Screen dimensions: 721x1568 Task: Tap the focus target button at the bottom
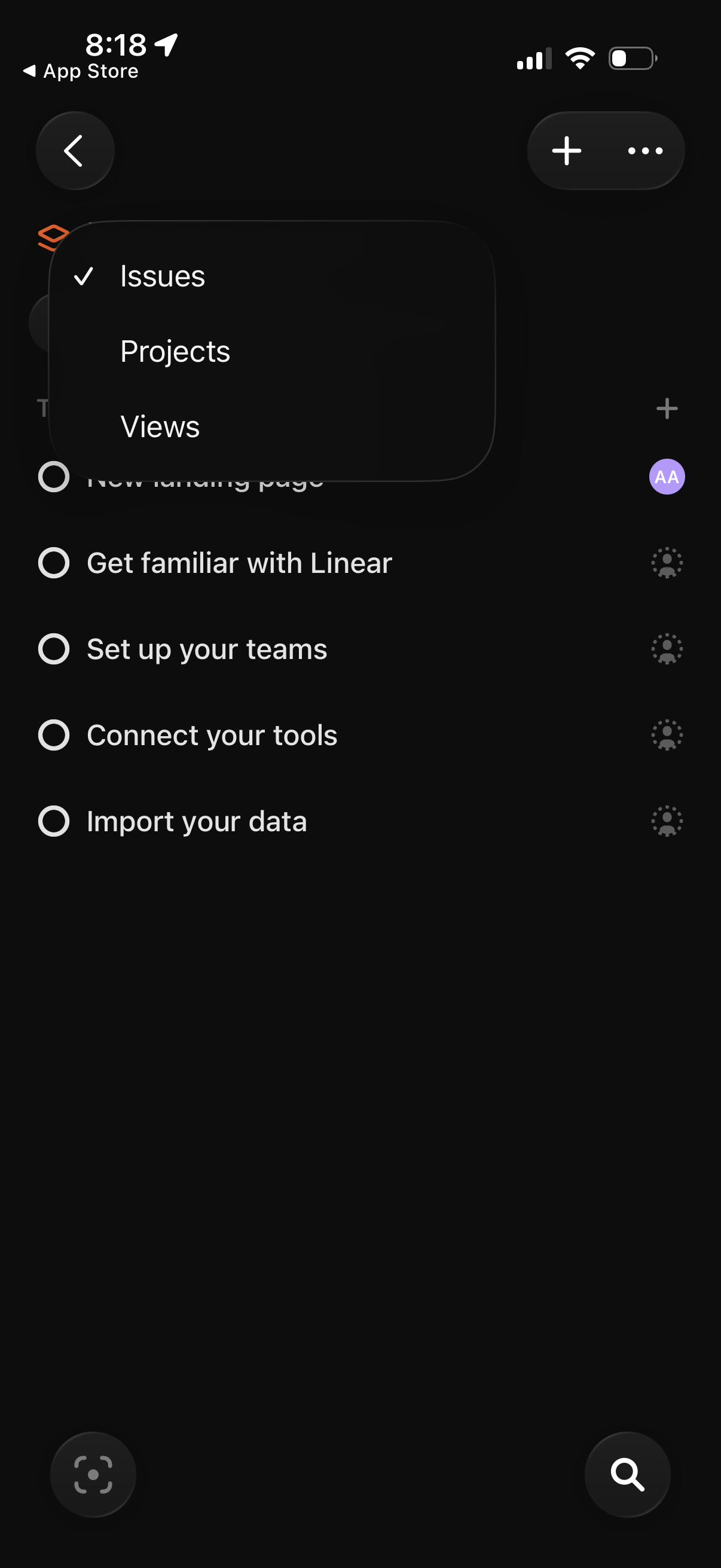93,1474
